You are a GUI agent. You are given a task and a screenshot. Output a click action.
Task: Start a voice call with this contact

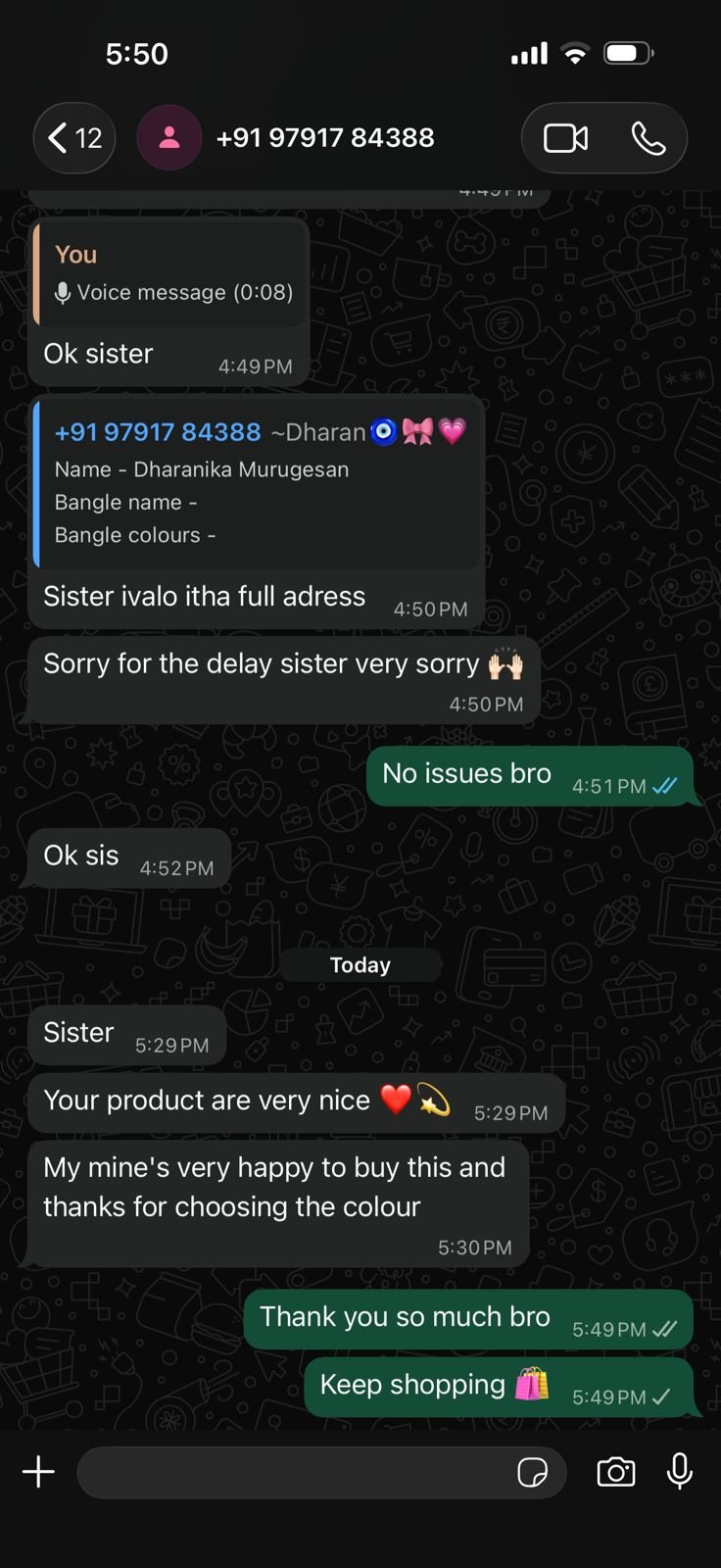648,138
